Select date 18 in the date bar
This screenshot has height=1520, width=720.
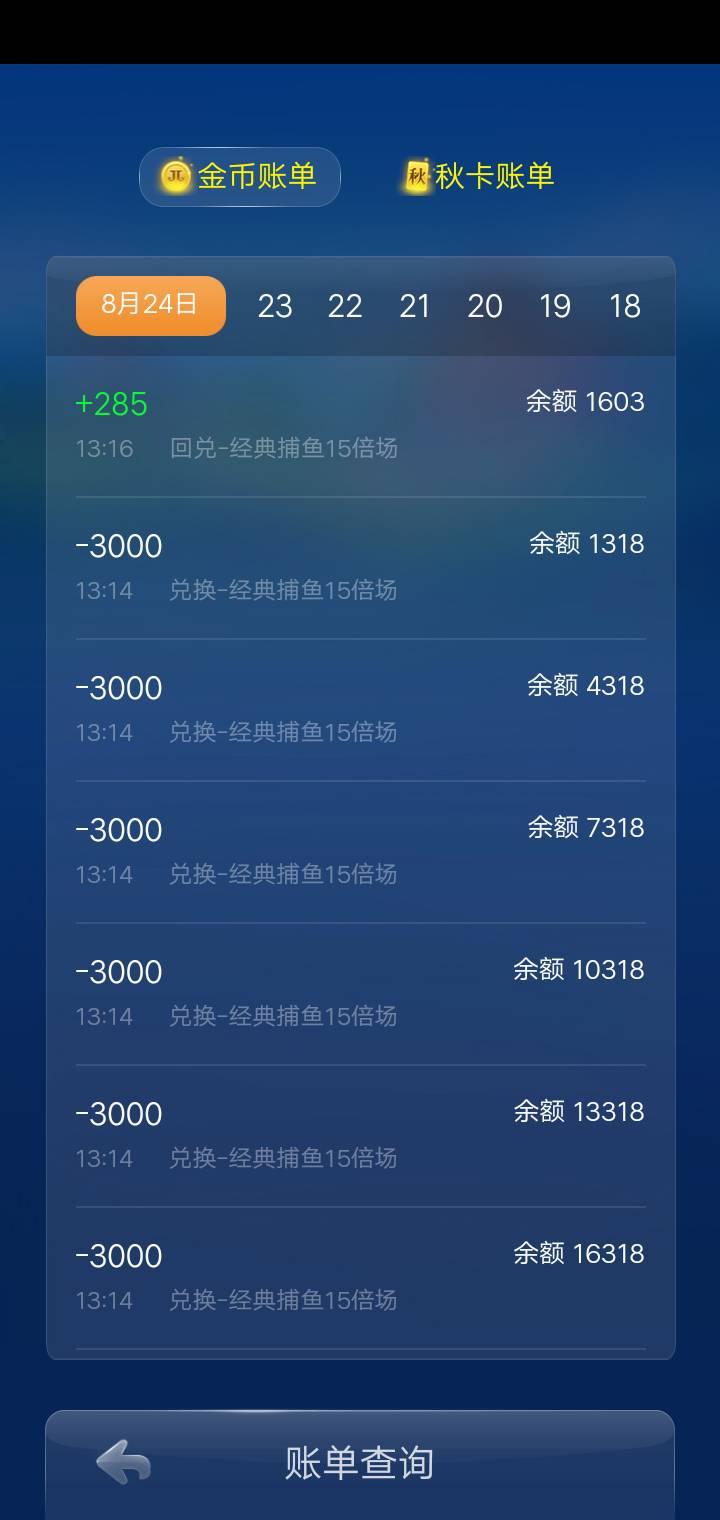626,306
